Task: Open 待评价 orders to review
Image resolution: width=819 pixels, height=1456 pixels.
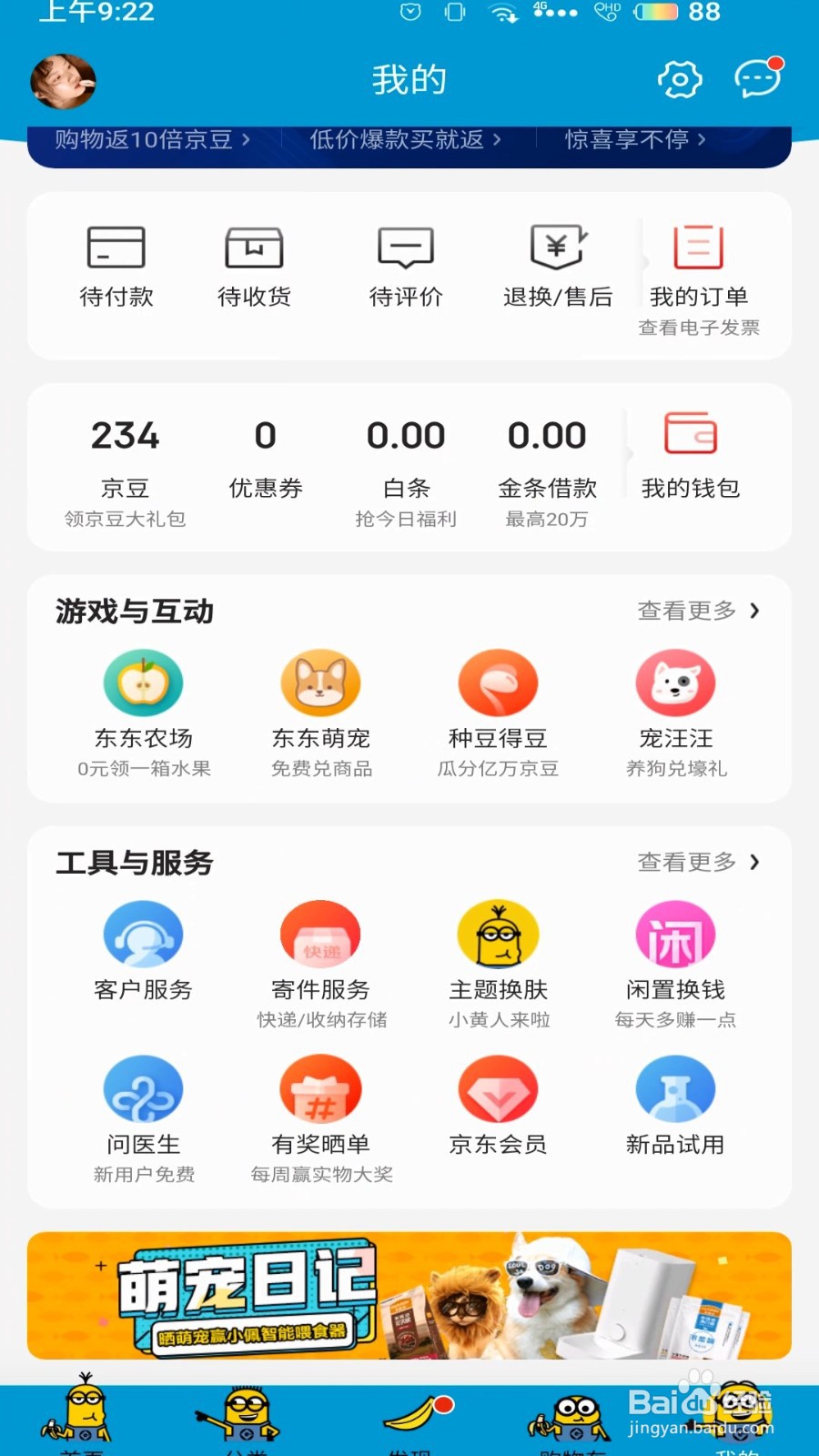Action: 406,268
